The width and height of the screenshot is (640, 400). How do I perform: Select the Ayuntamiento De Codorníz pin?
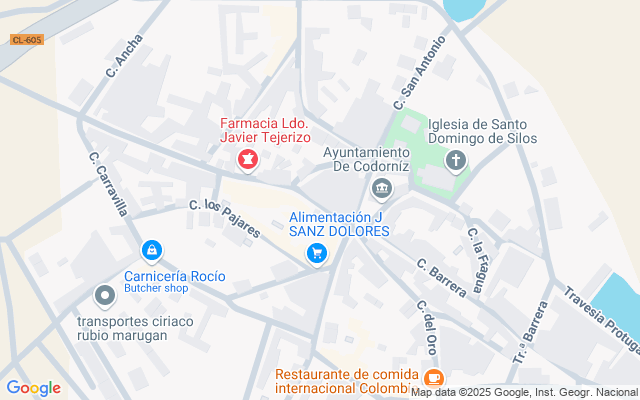tap(381, 188)
